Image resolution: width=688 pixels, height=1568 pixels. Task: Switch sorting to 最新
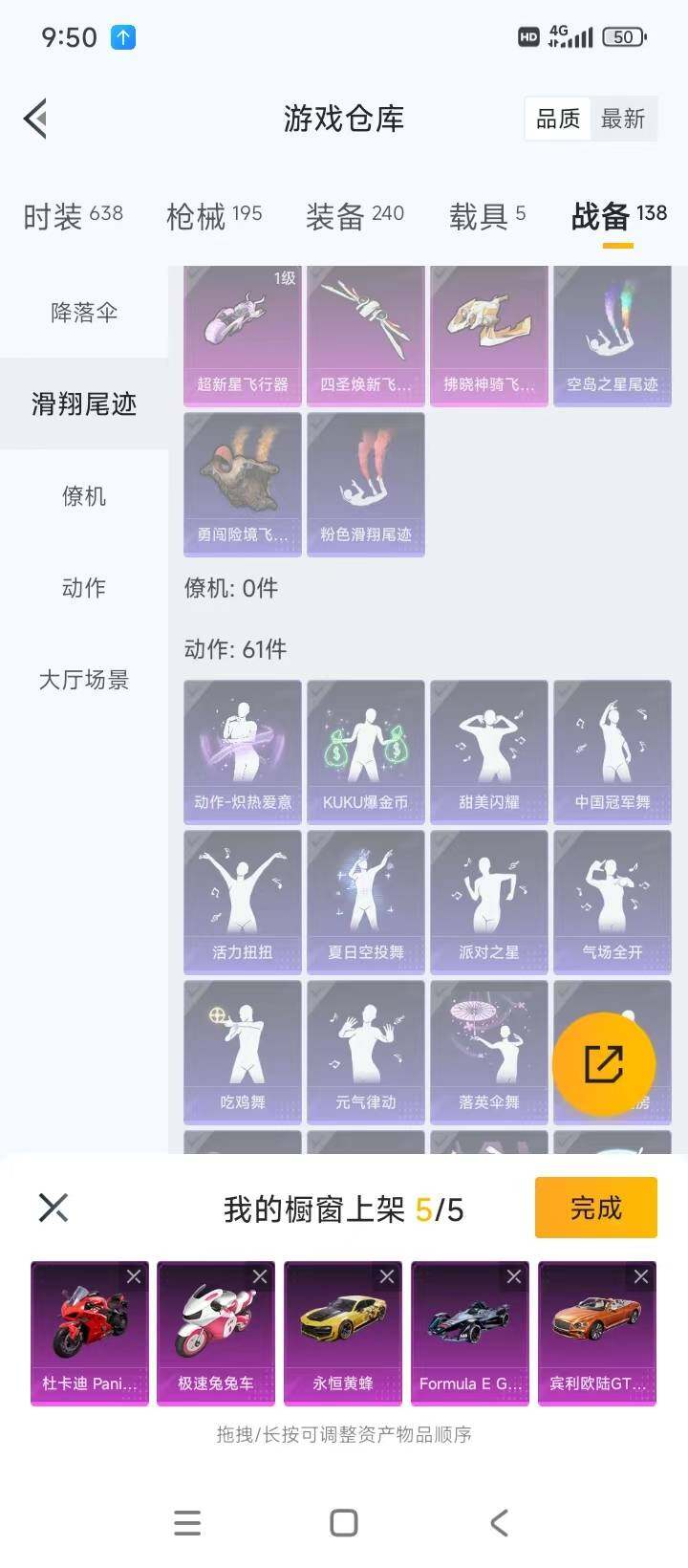point(625,118)
